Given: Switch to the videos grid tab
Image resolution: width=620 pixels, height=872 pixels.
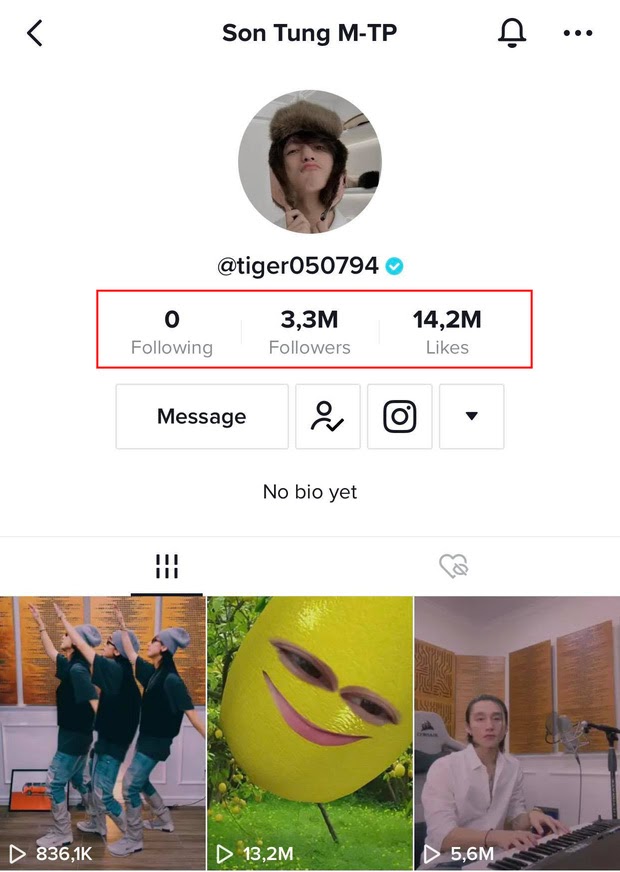Looking at the screenshot, I should (167, 567).
